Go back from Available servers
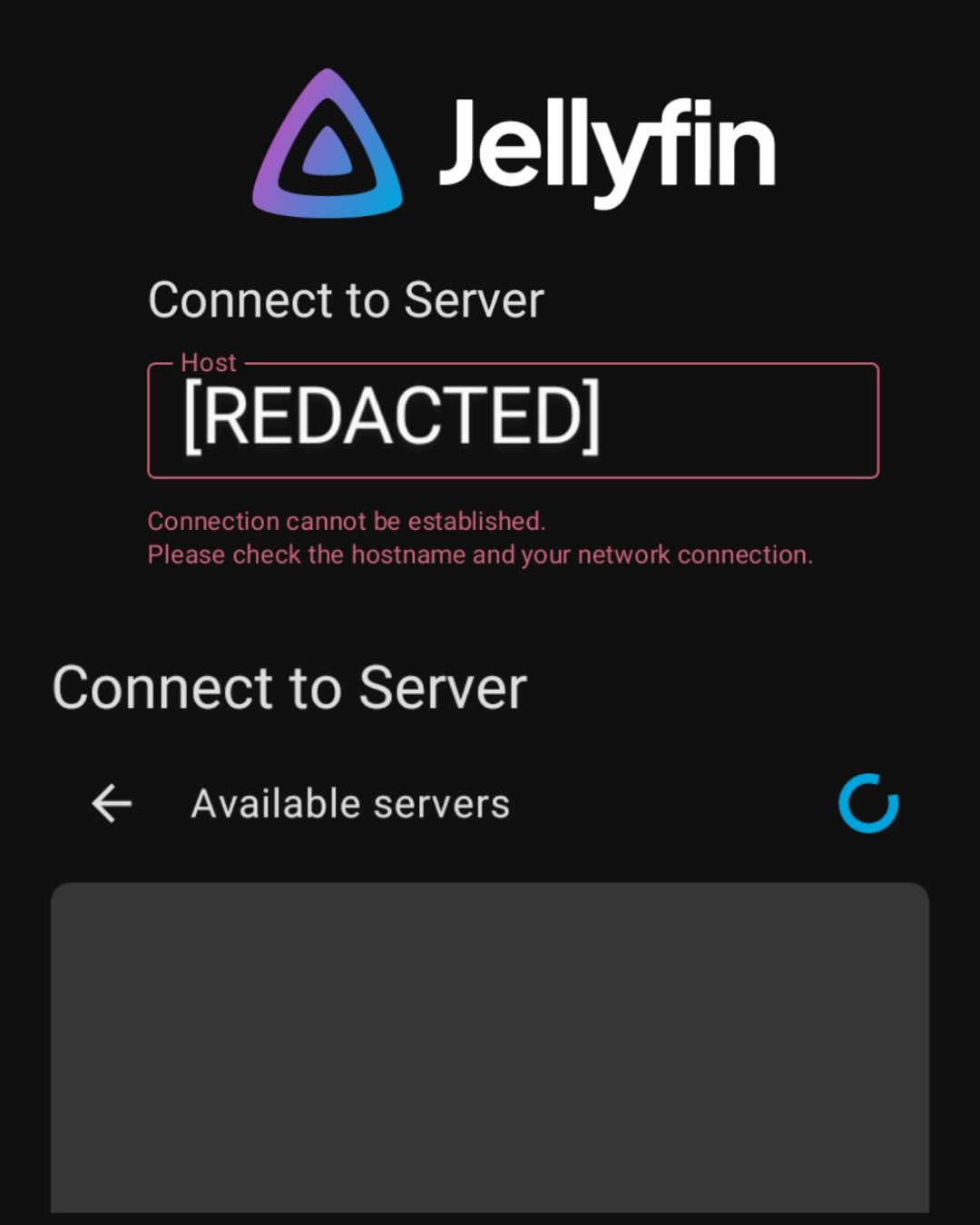 click(x=112, y=803)
